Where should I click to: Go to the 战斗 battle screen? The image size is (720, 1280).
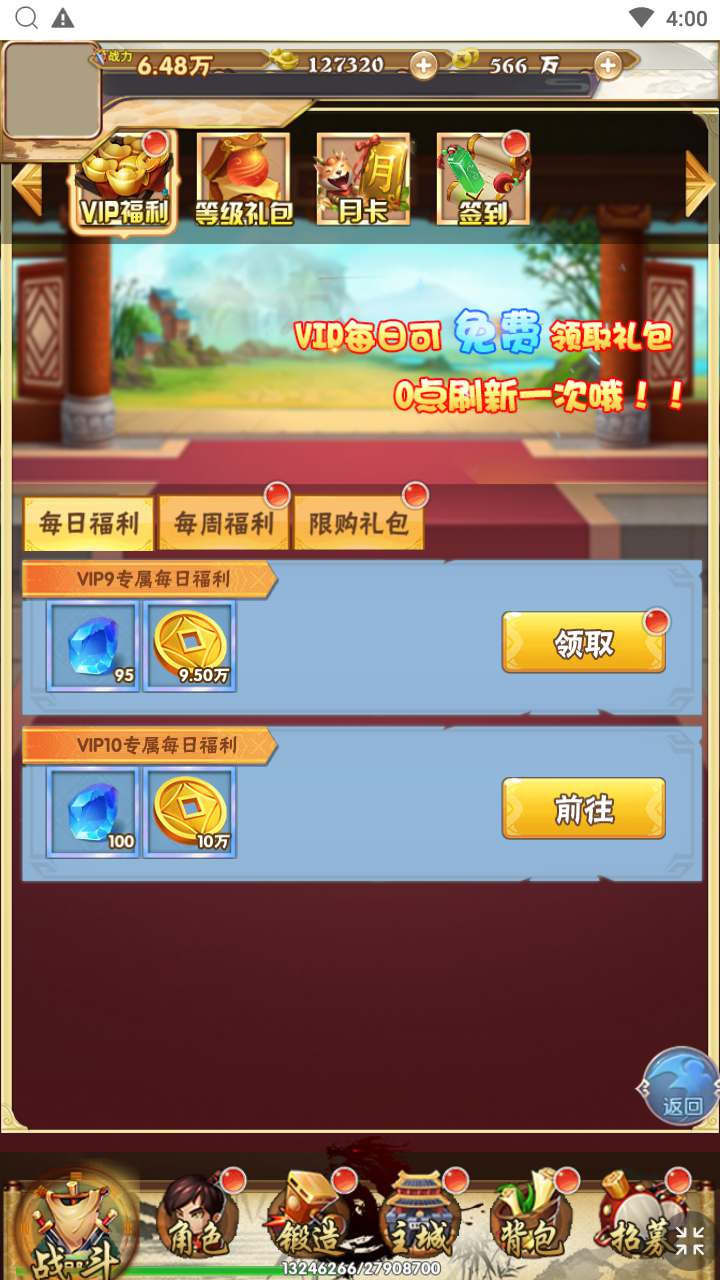pos(77,1223)
